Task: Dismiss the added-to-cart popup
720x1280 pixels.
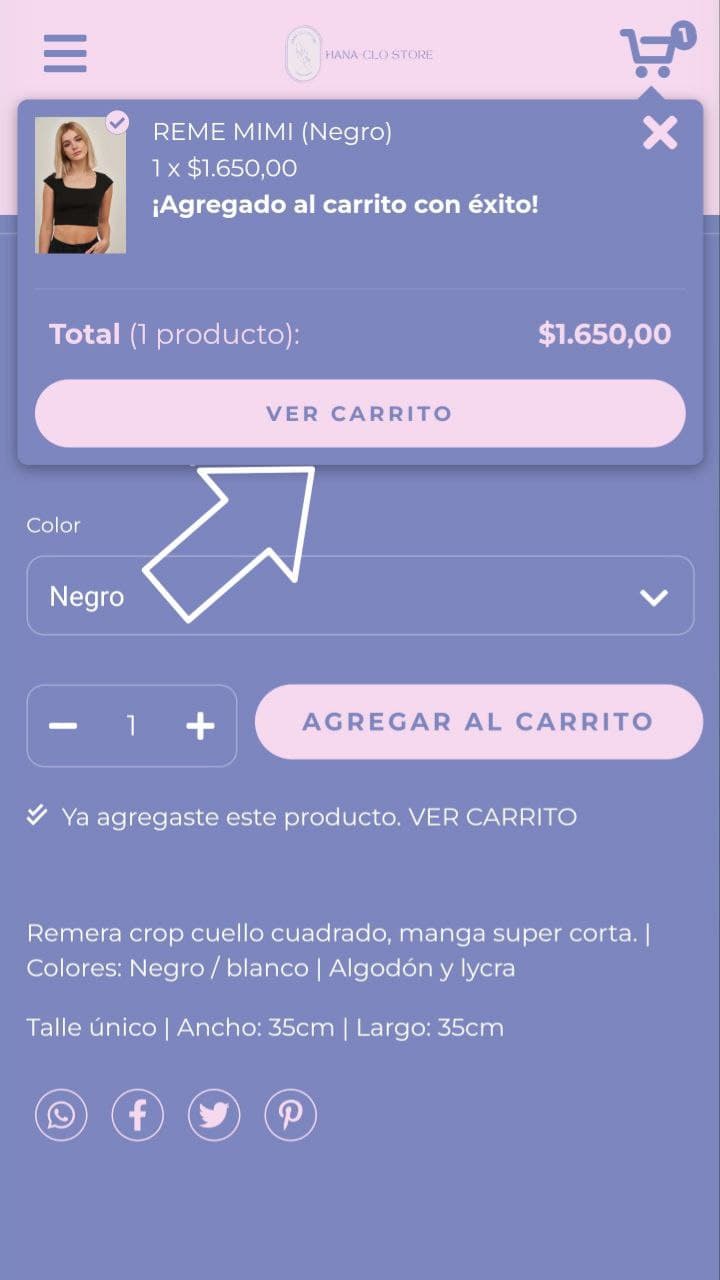Action: (x=660, y=132)
